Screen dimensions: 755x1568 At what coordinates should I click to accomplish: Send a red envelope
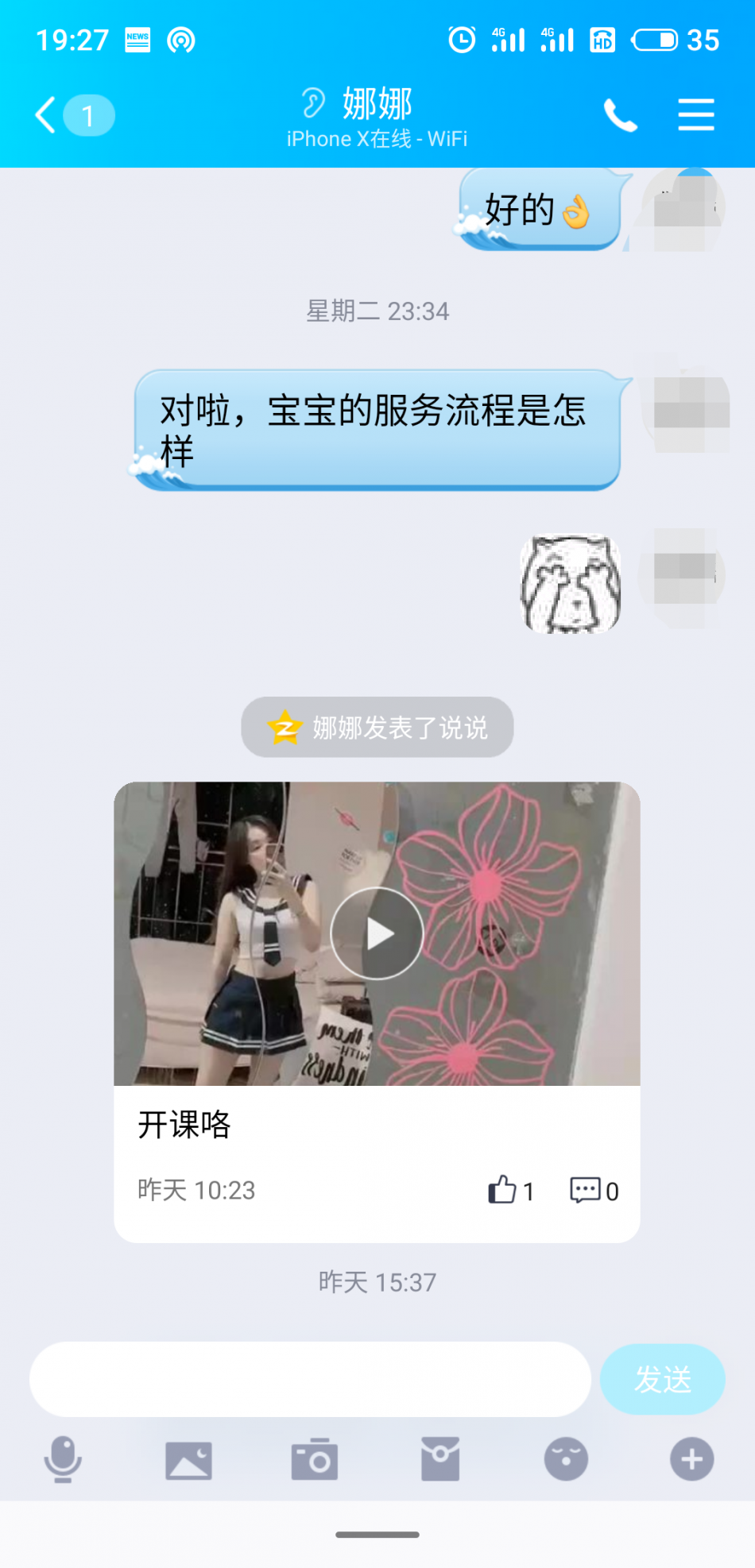coord(440,1459)
